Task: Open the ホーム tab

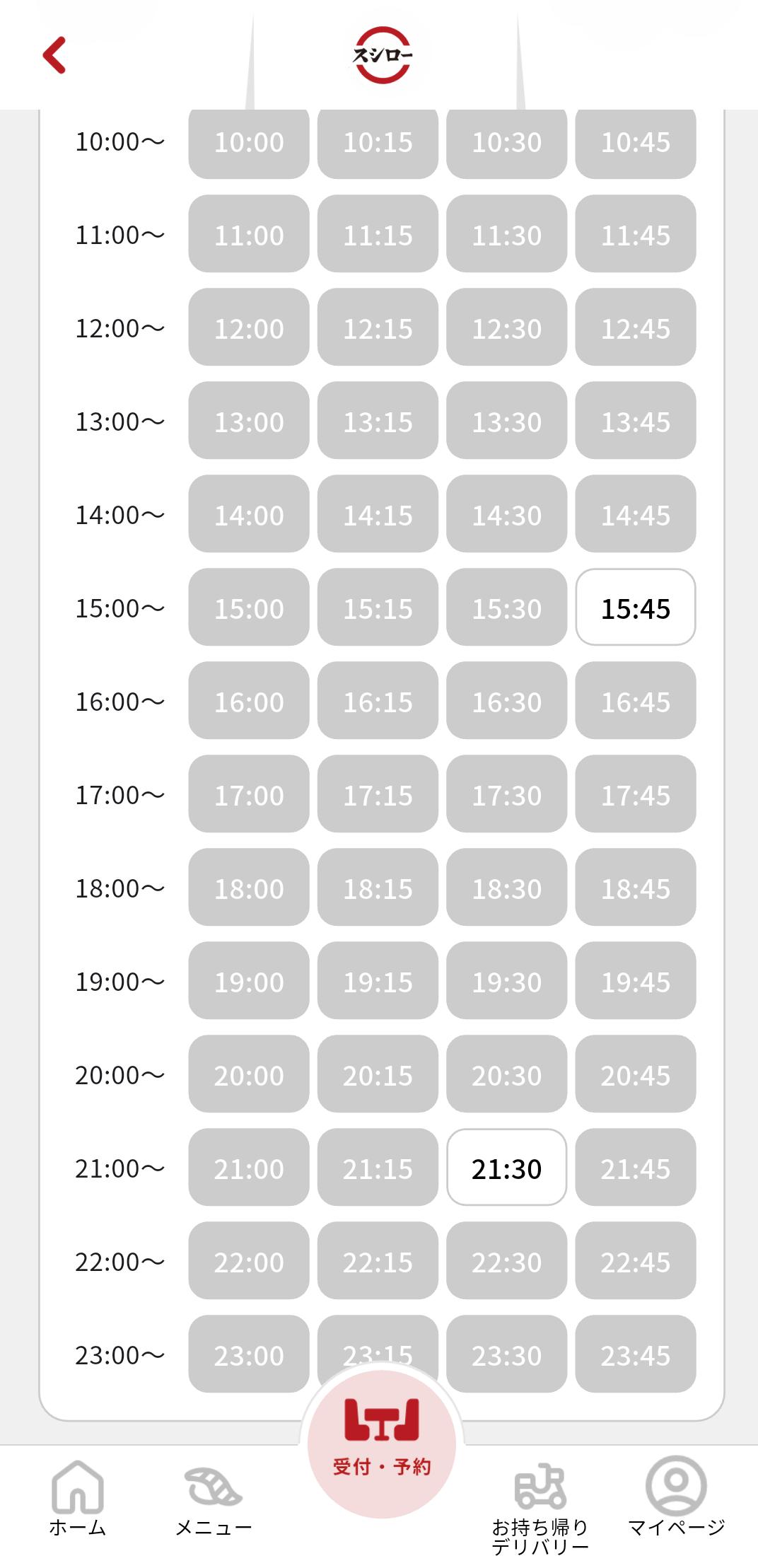Action: tap(78, 1497)
